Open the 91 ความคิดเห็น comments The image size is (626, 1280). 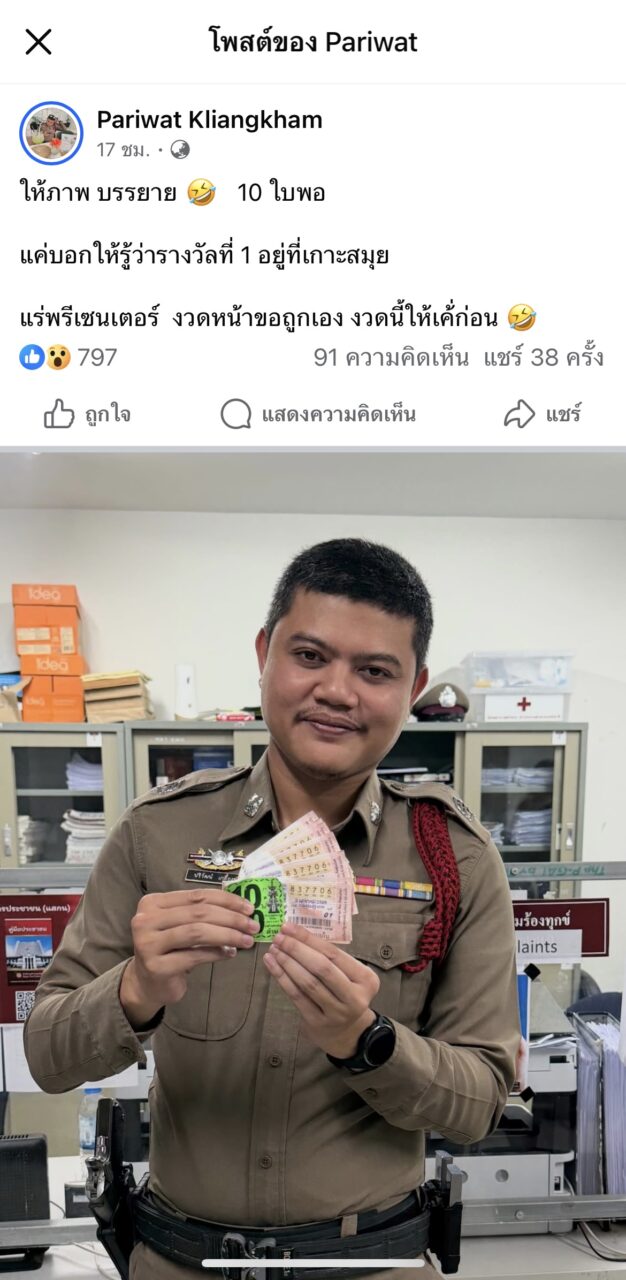391,357
